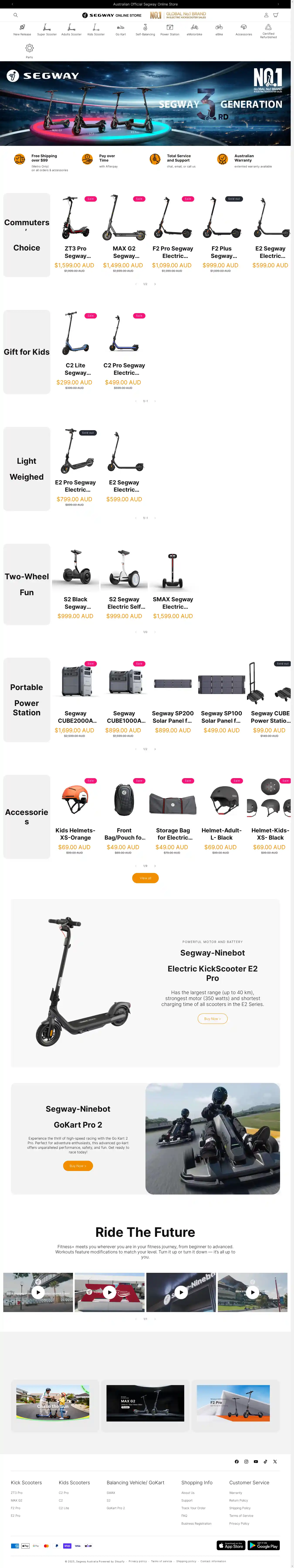Open the Instagram social icon
Screen dimensions: 294x1568
click(246, 1461)
